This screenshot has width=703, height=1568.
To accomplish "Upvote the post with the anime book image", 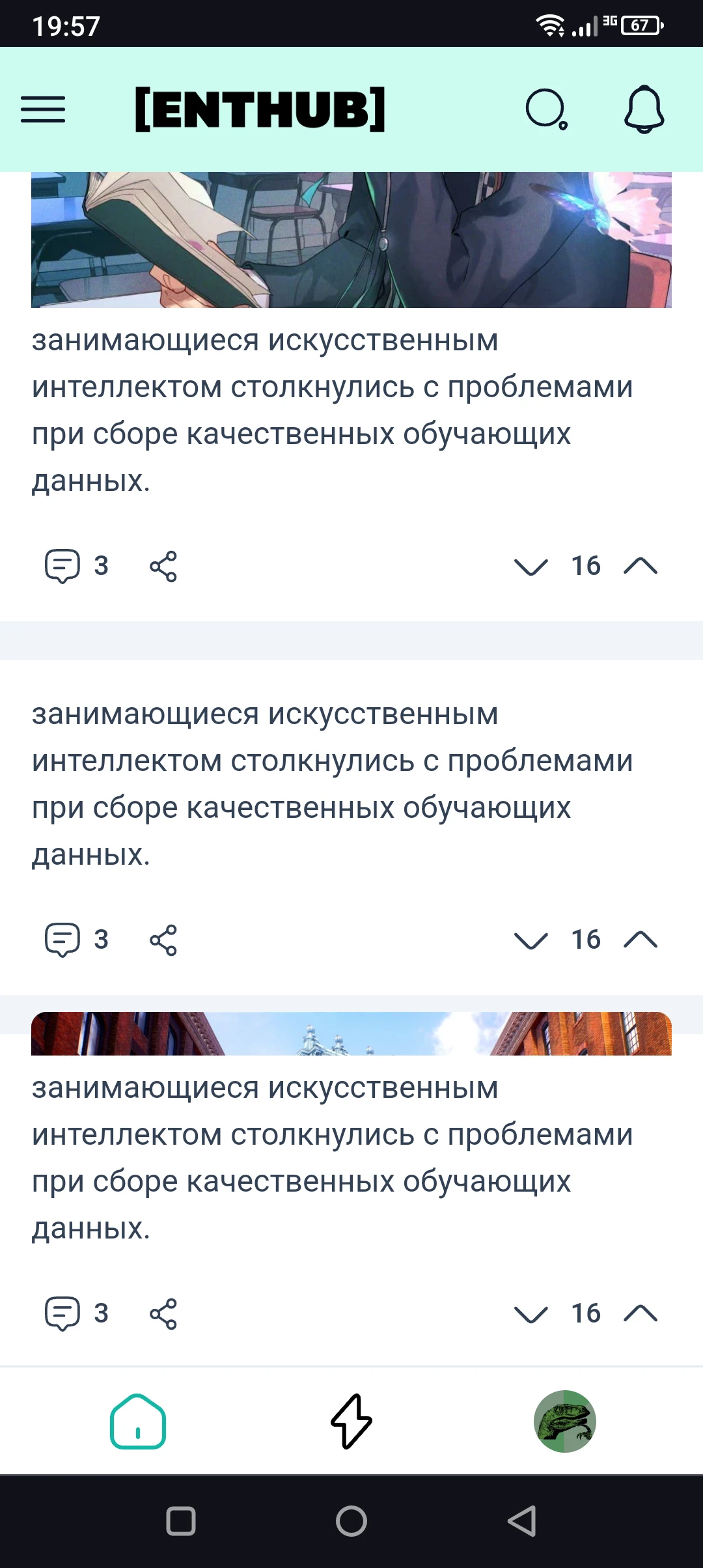I will [641, 566].
